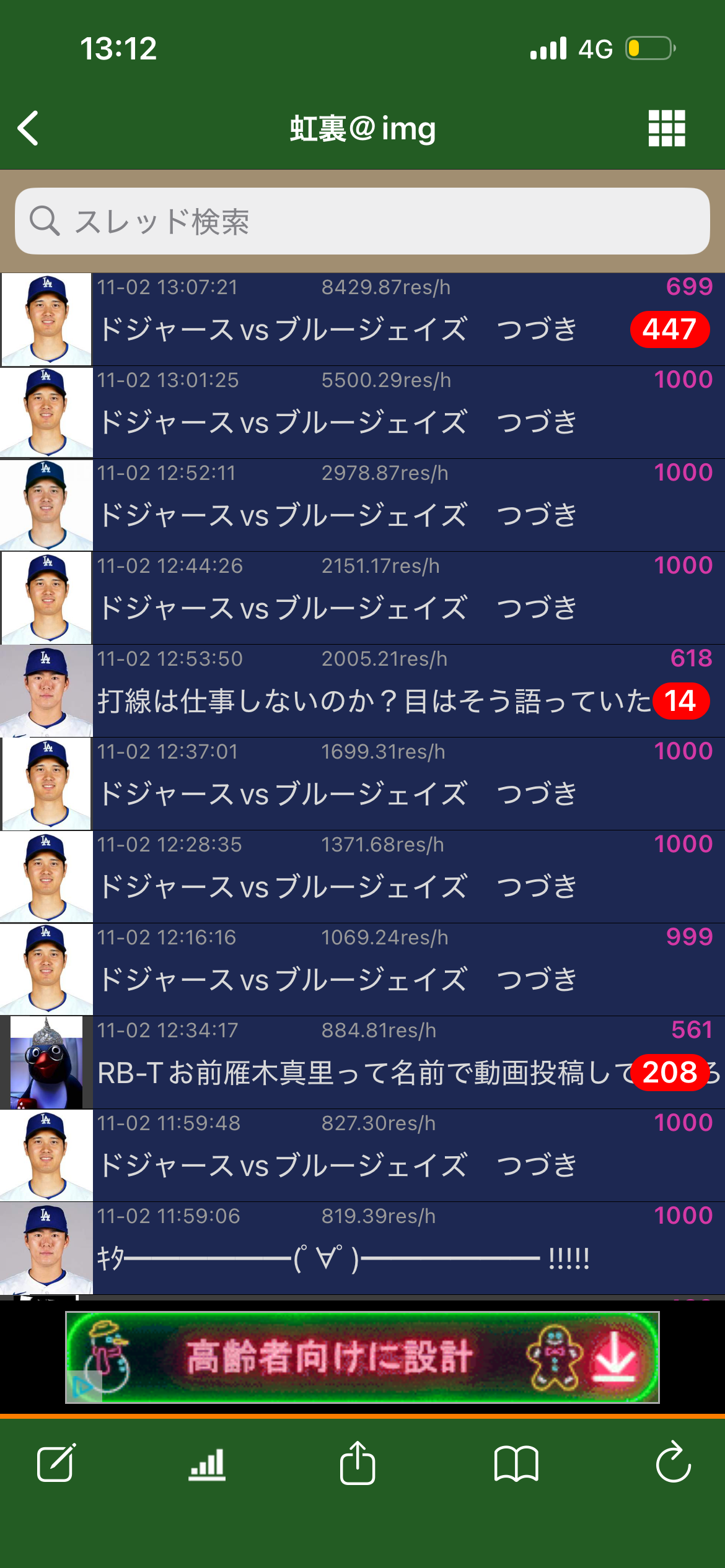Tap the スレッド検索 search field
The image size is (725, 1568).
coord(362,221)
